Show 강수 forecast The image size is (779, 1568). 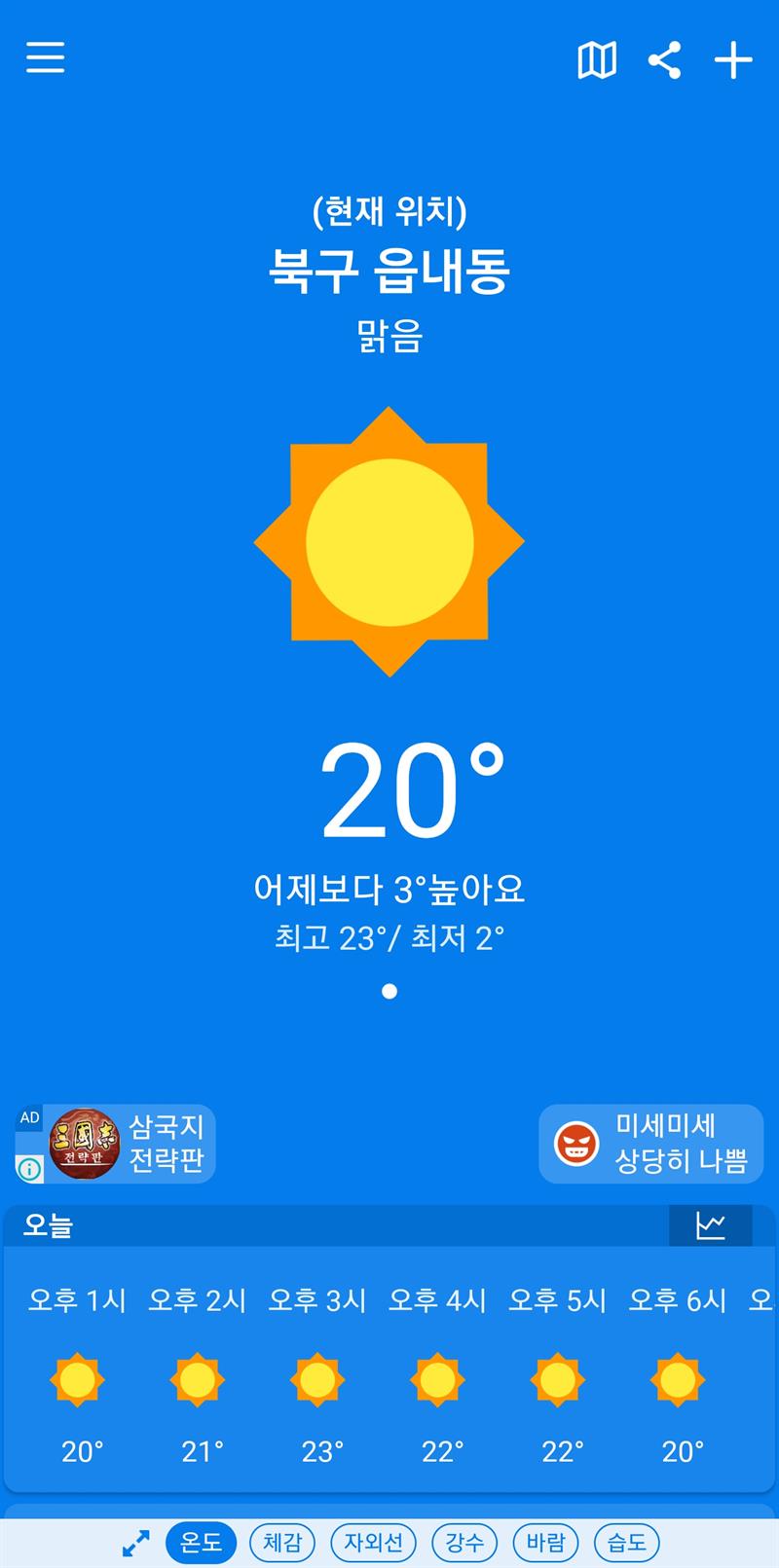tap(464, 1543)
